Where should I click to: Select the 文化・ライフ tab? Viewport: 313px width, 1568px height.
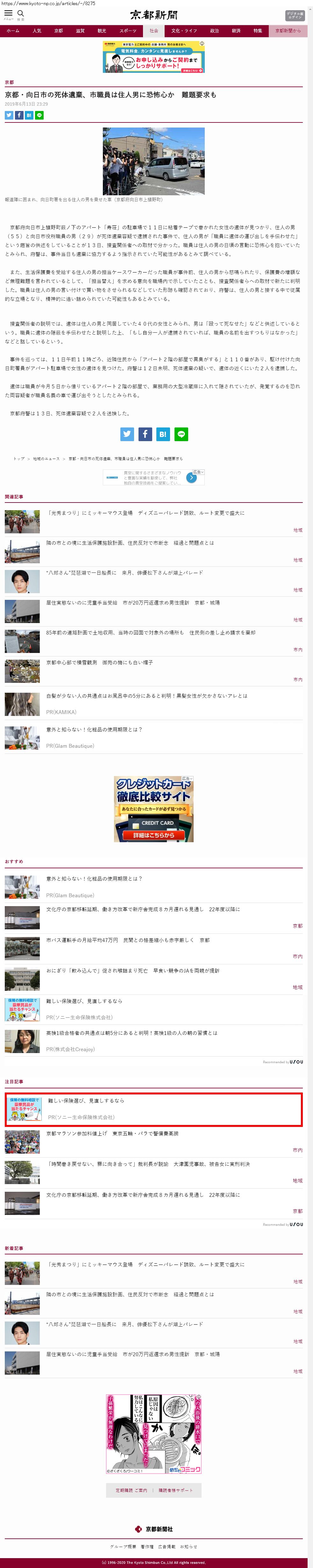184,31
